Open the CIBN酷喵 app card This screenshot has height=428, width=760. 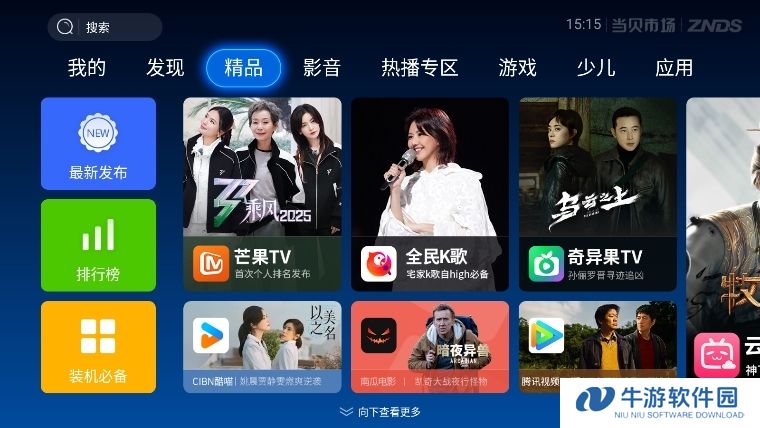262,346
